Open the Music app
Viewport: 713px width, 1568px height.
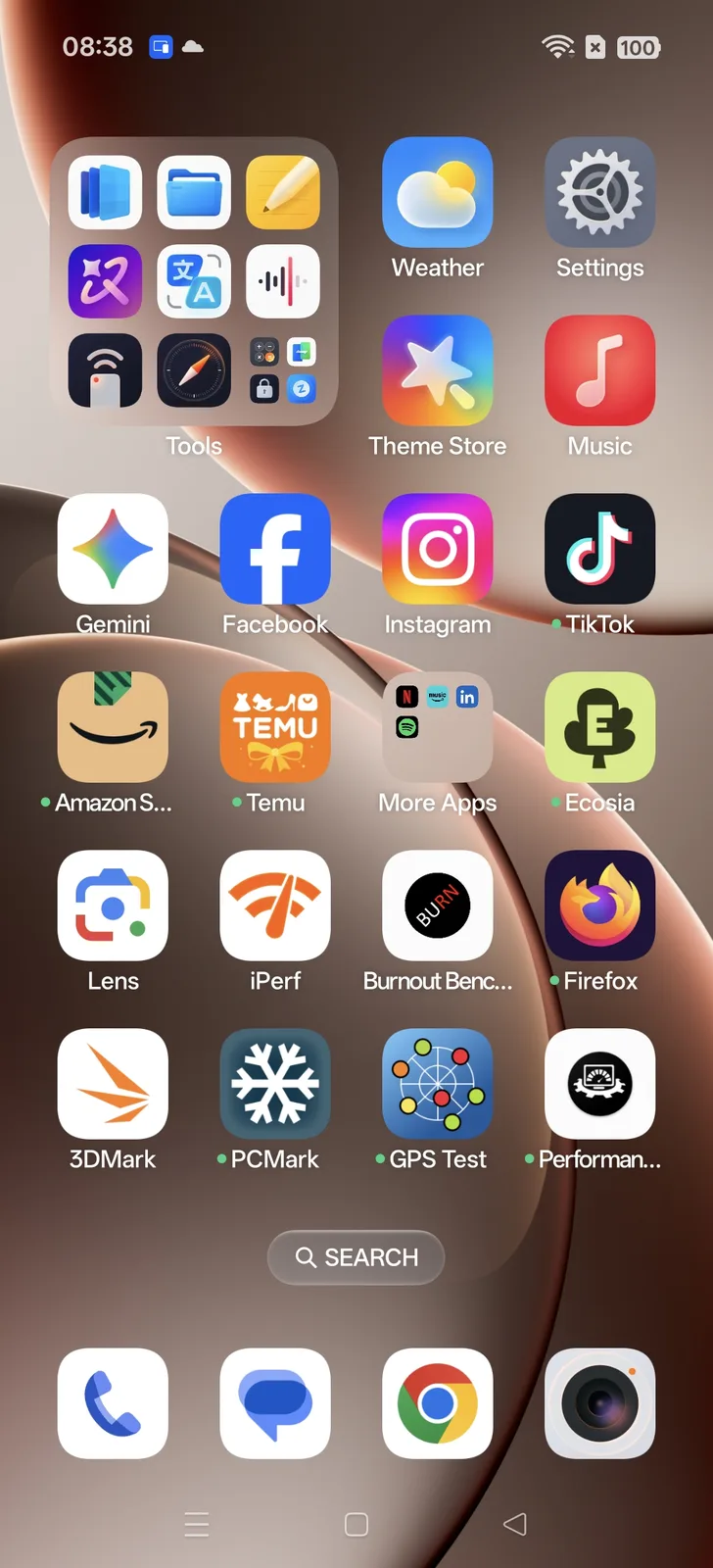[x=599, y=371]
